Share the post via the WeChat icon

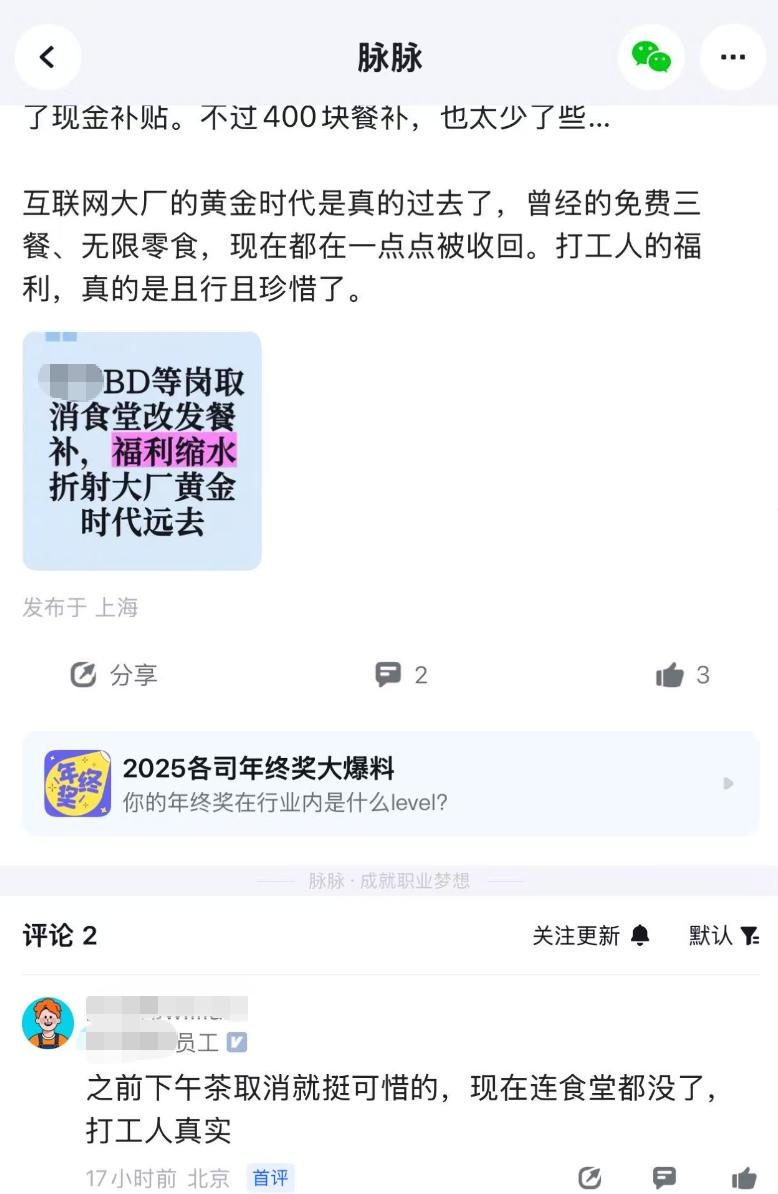651,57
